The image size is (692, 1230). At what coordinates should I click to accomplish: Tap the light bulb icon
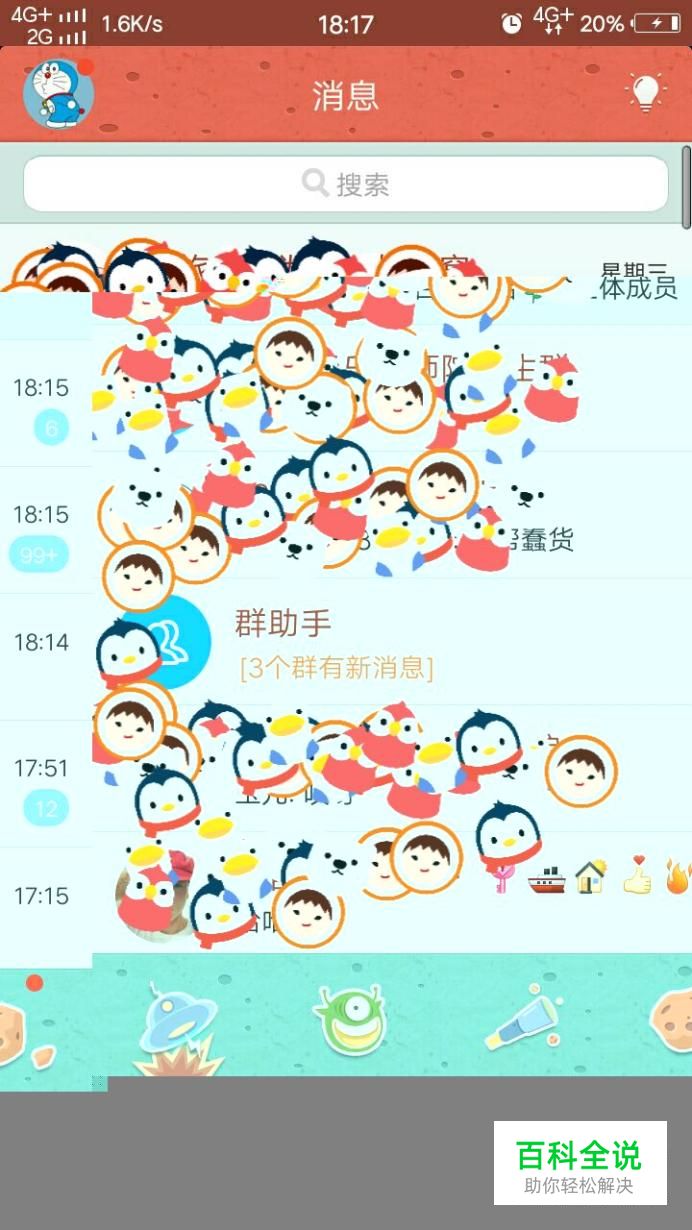tap(646, 93)
